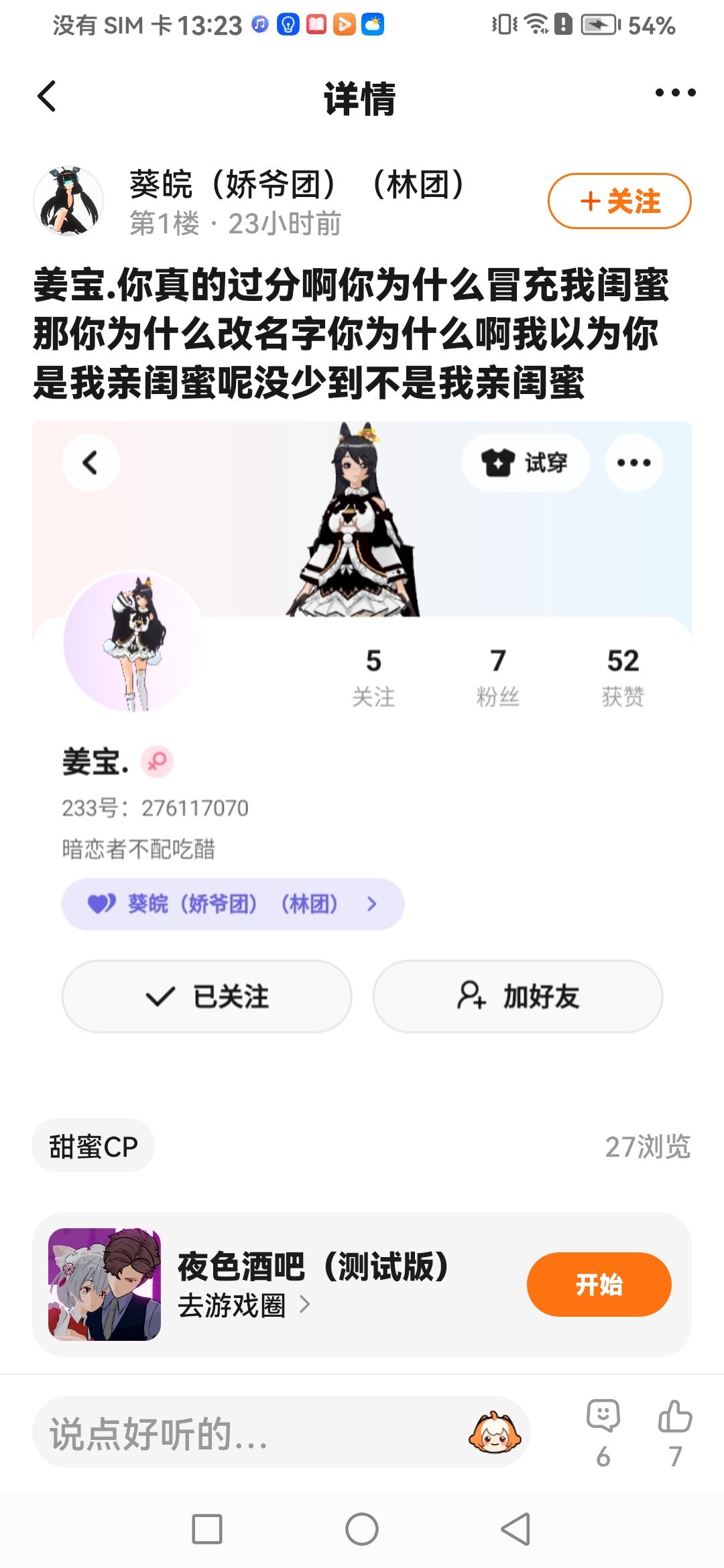The image size is (724, 1568).
Task: Open the author's avatar next to 葵皖
Action: [x=68, y=201]
